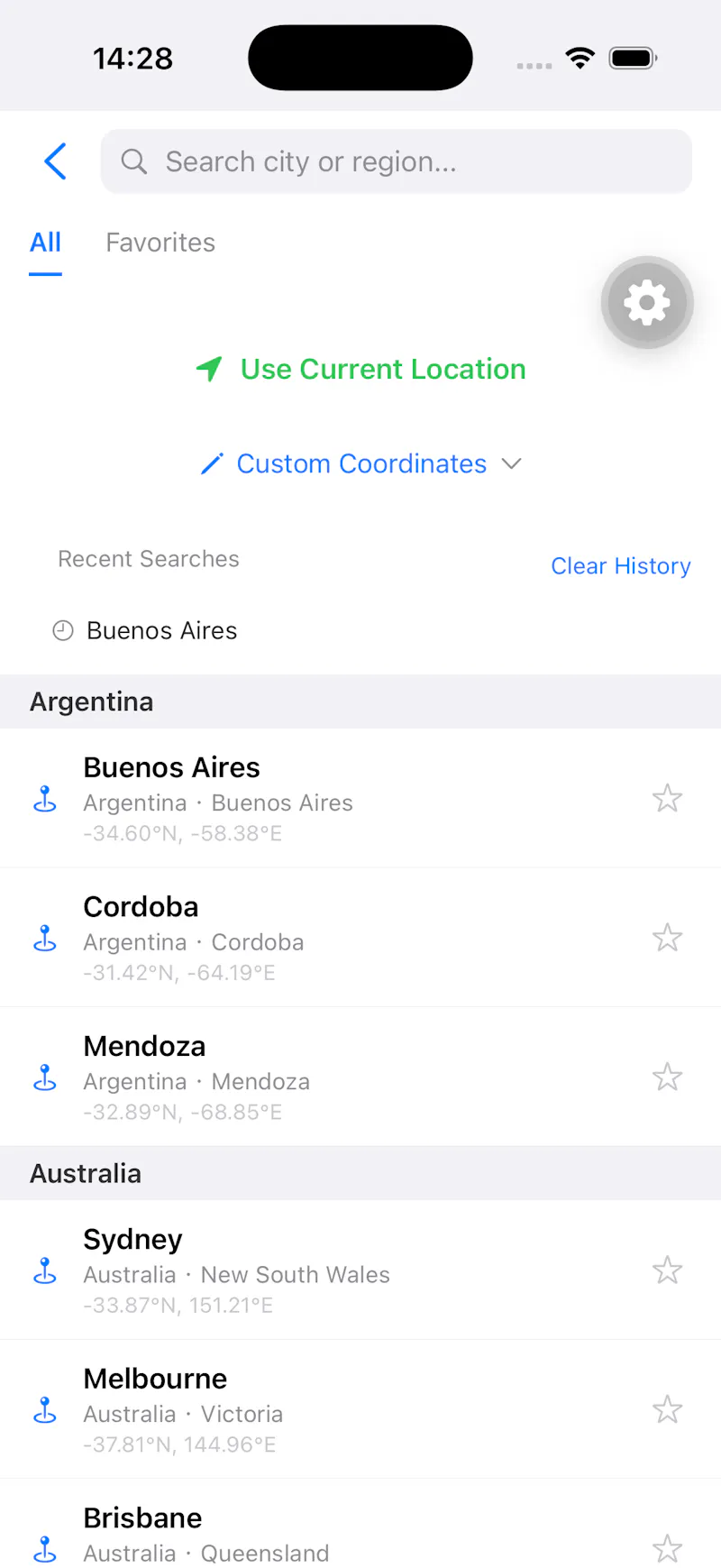The height and width of the screenshot is (1568, 721).
Task: Add Mendoza to favorites
Action: (x=668, y=1077)
